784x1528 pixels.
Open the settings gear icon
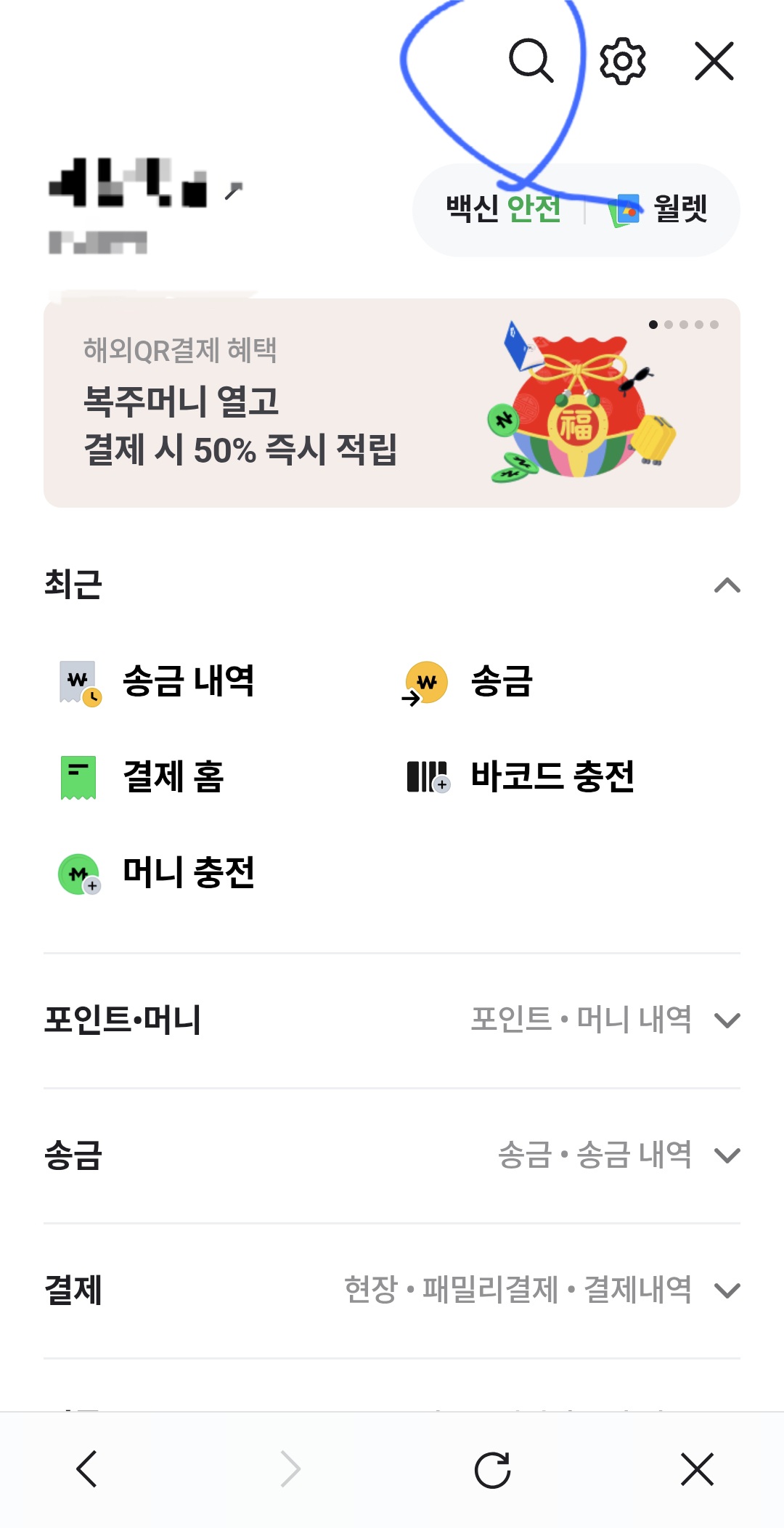coord(622,62)
